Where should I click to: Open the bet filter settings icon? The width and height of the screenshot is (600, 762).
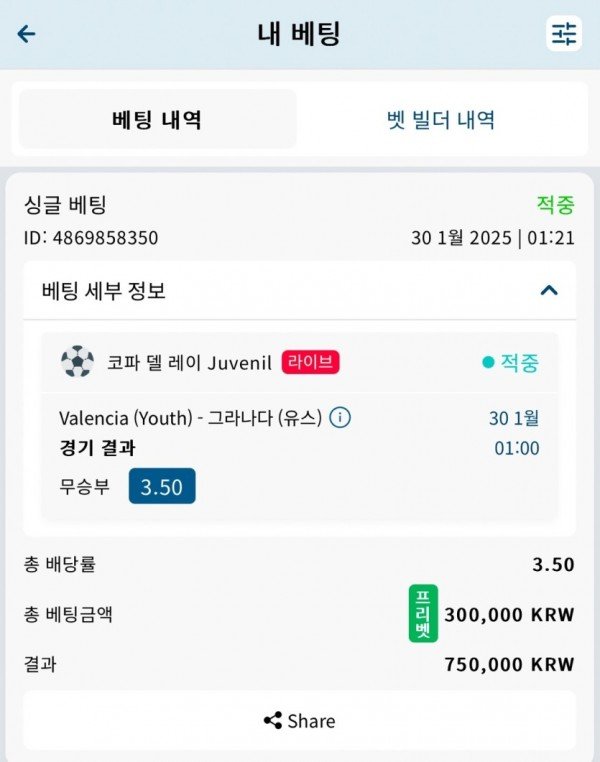point(564,34)
